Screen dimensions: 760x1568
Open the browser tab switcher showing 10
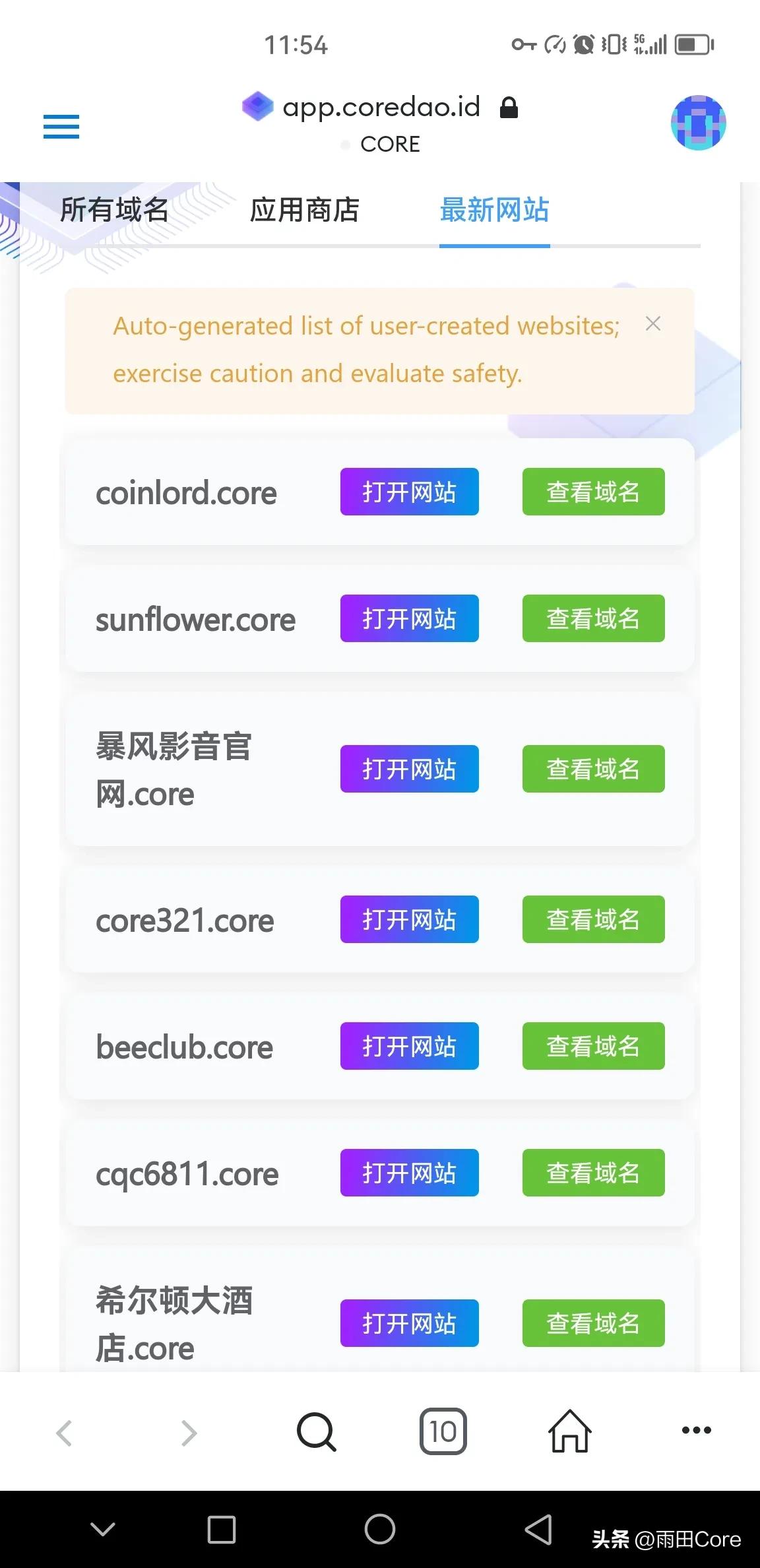(443, 1430)
